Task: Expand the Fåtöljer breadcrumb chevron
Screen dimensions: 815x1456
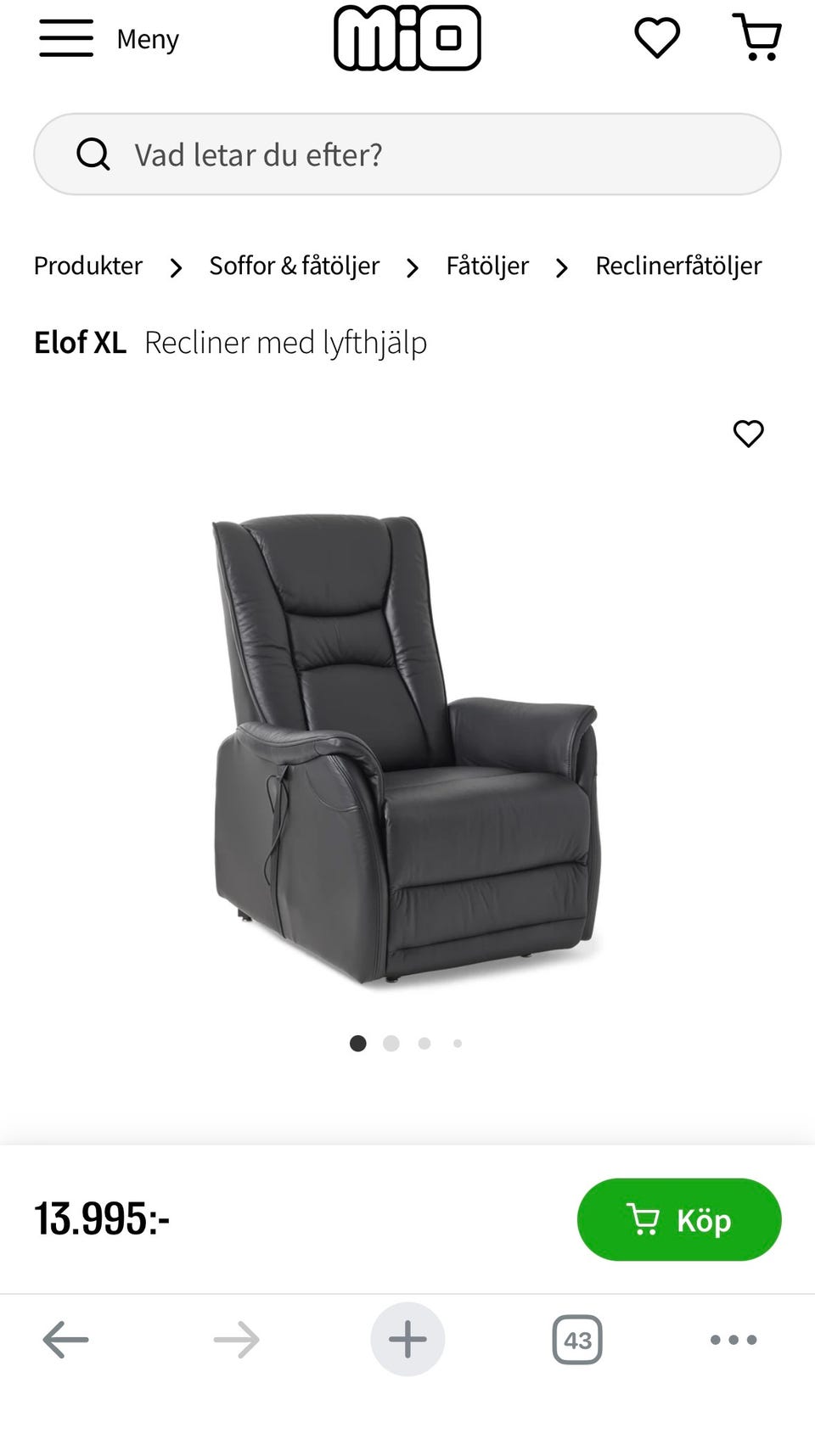Action: (561, 267)
